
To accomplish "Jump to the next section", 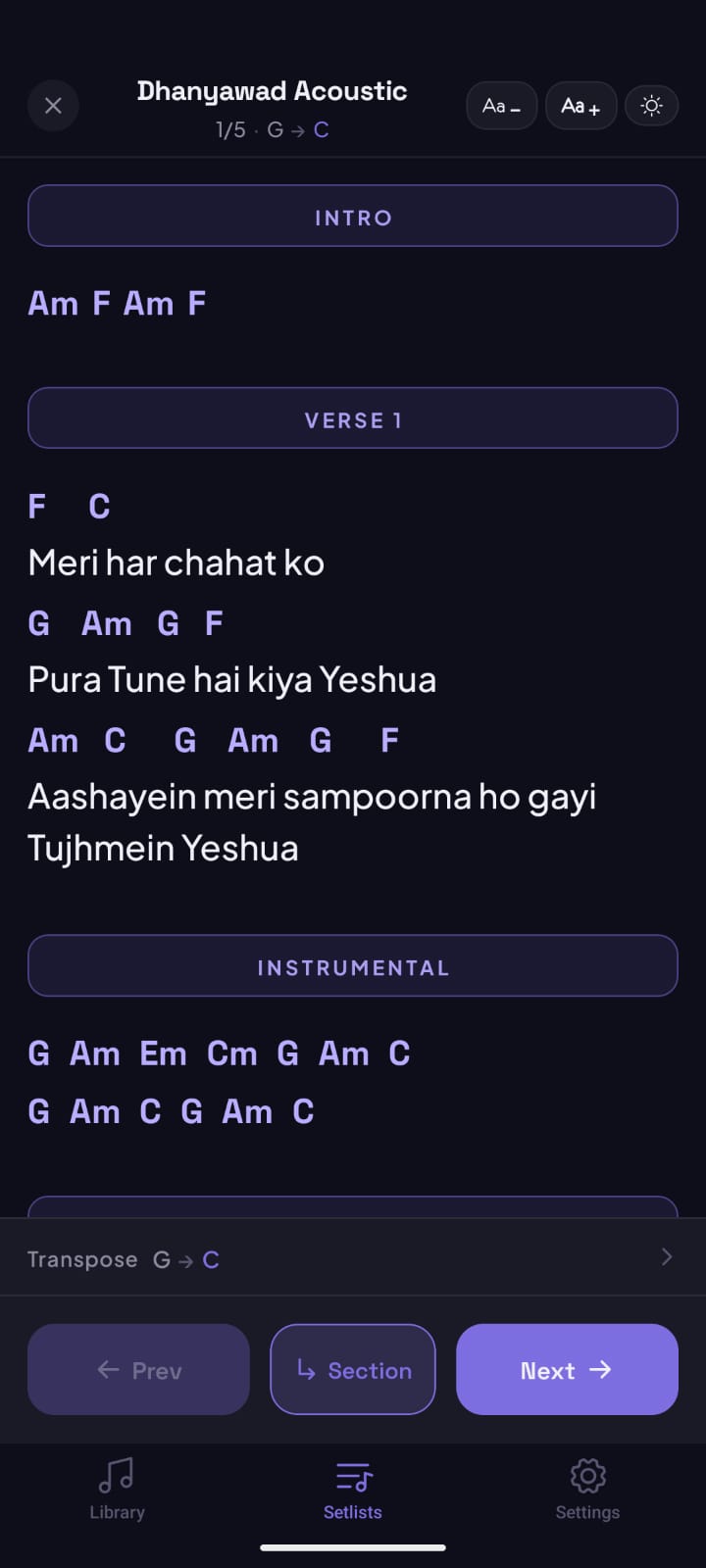I will 353,1370.
